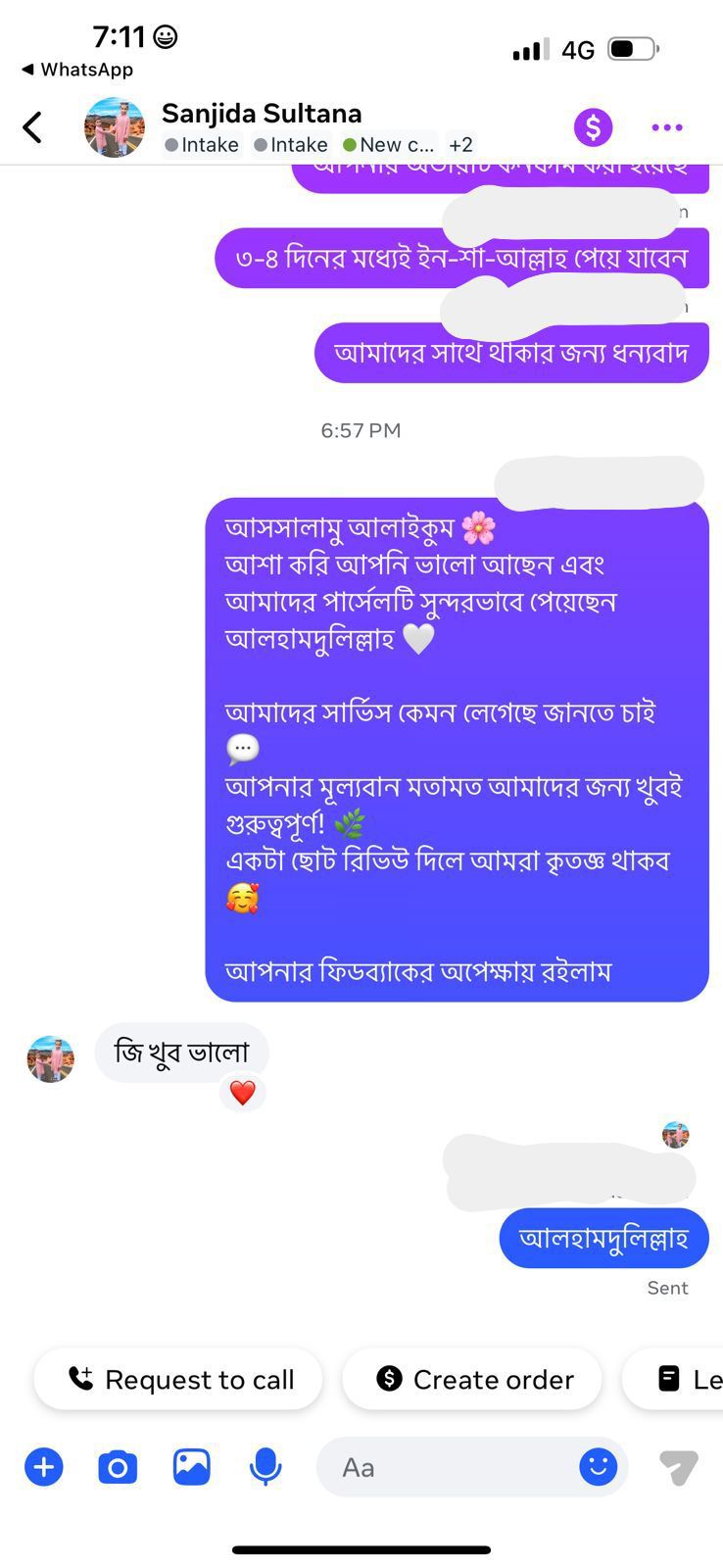
Task: Tap the purple dollar payment icon
Action: 593,127
